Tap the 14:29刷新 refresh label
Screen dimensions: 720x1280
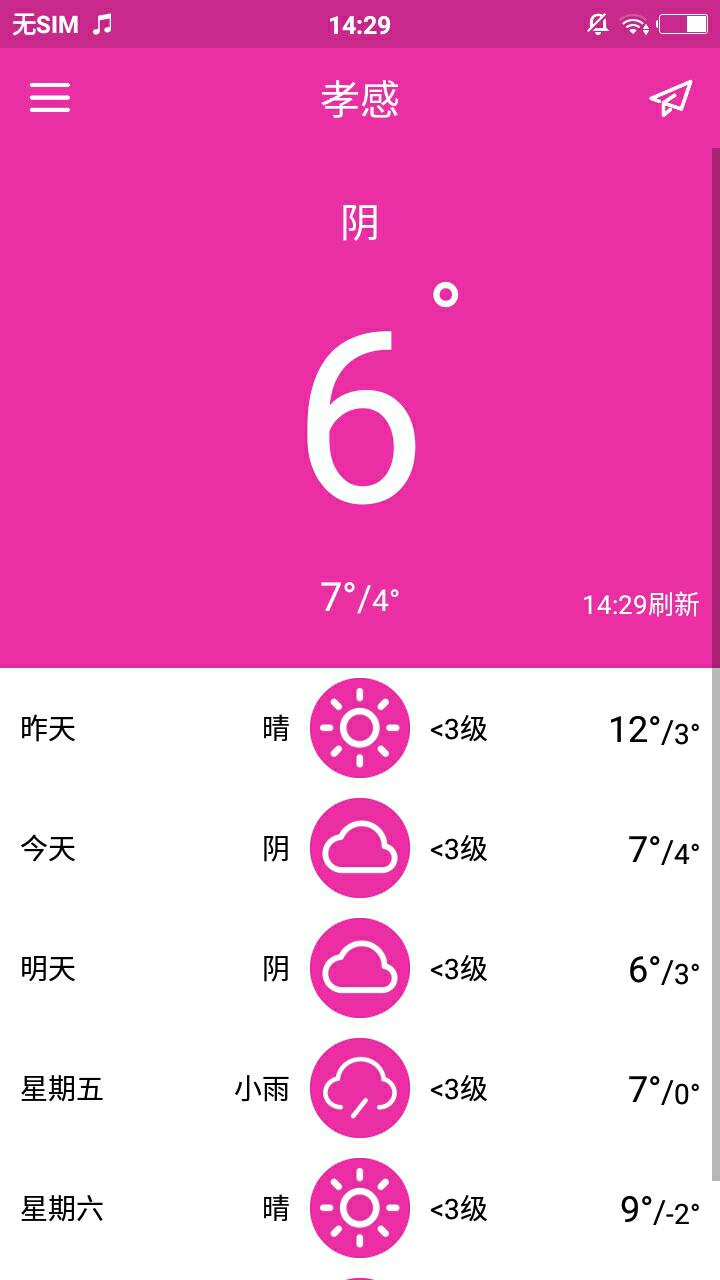click(640, 604)
